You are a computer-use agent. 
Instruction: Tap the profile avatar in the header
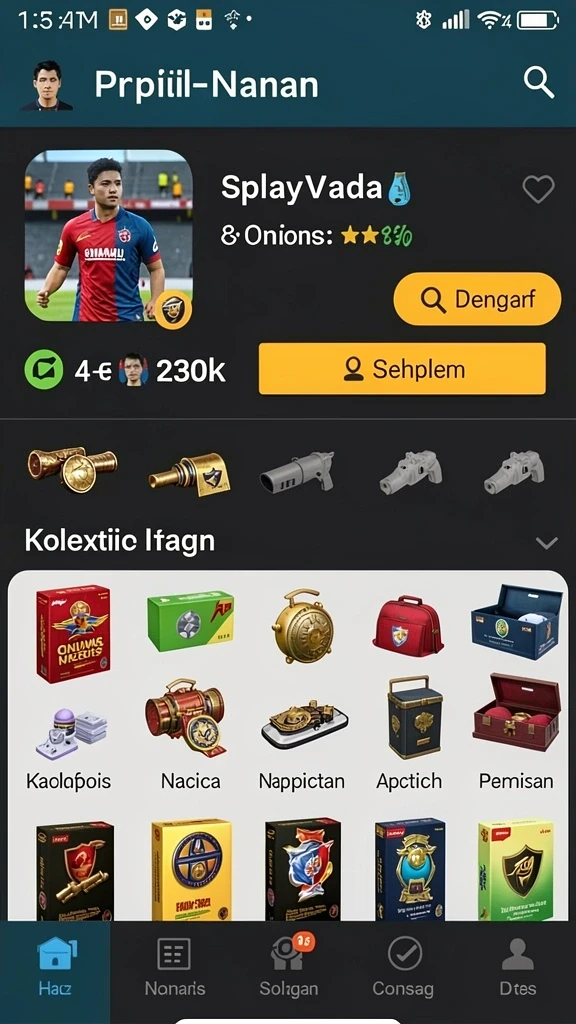click(x=46, y=85)
